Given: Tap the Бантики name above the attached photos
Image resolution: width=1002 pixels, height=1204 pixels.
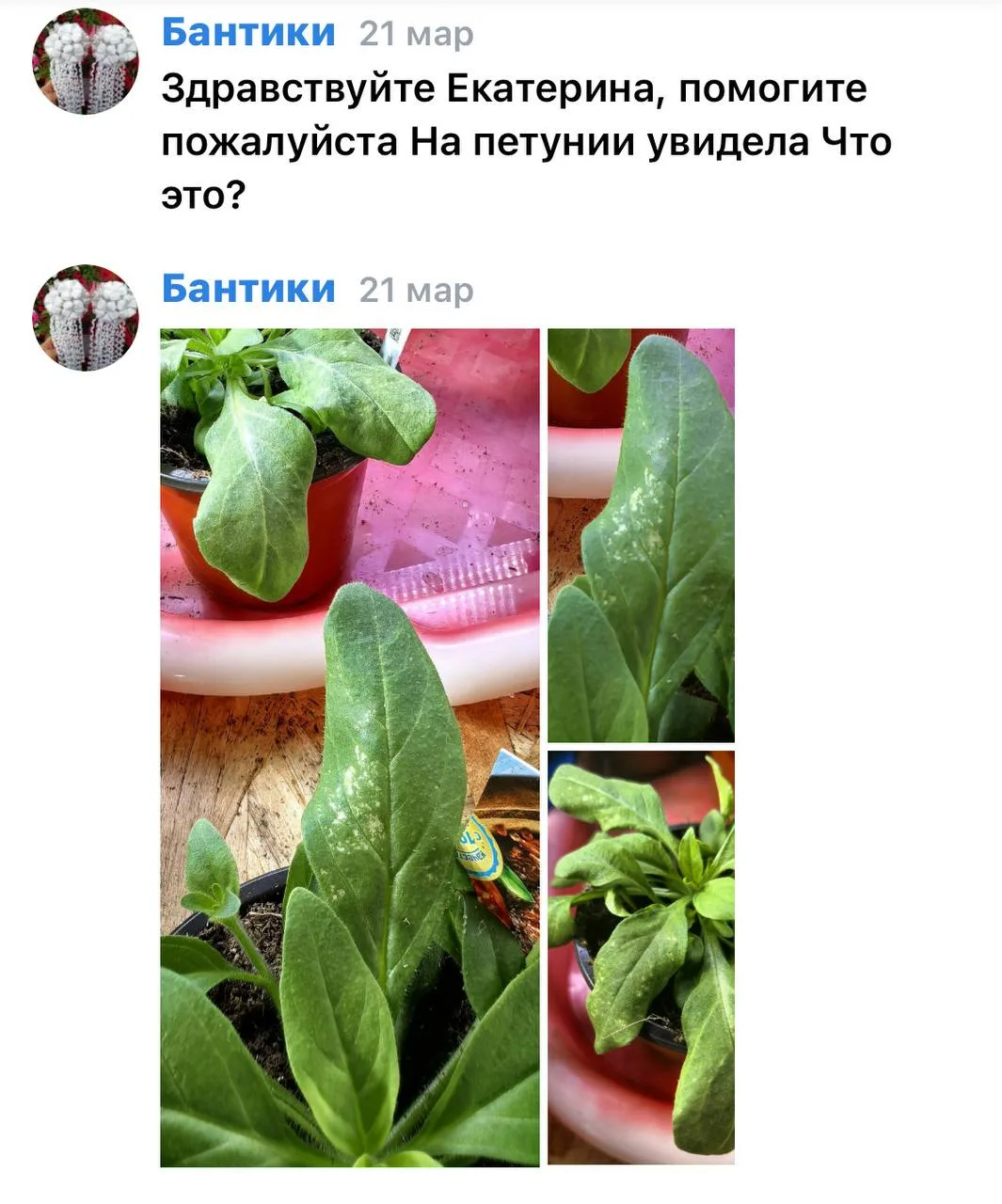Looking at the screenshot, I should [248, 289].
